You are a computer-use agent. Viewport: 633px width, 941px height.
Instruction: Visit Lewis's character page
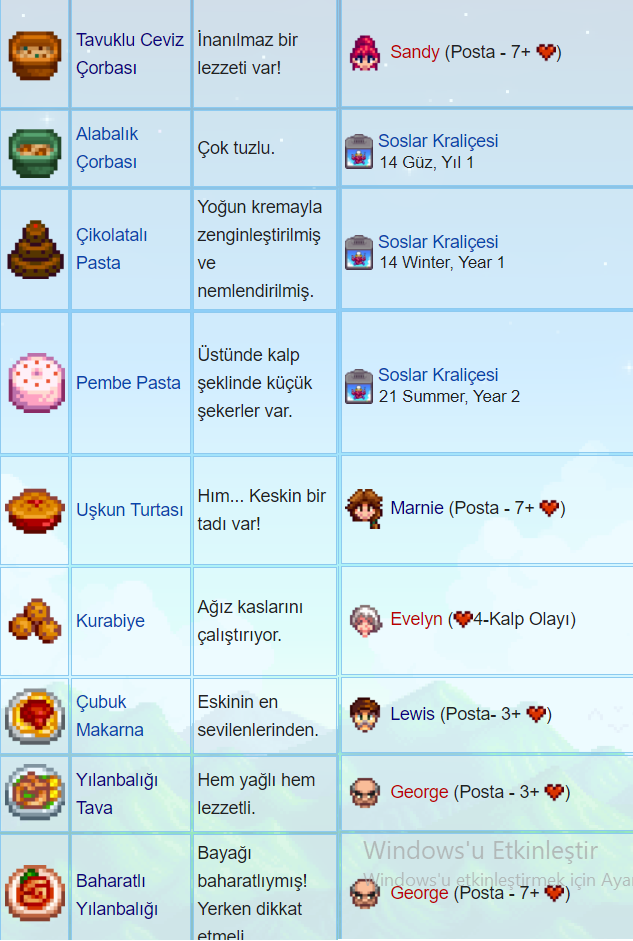pos(412,714)
